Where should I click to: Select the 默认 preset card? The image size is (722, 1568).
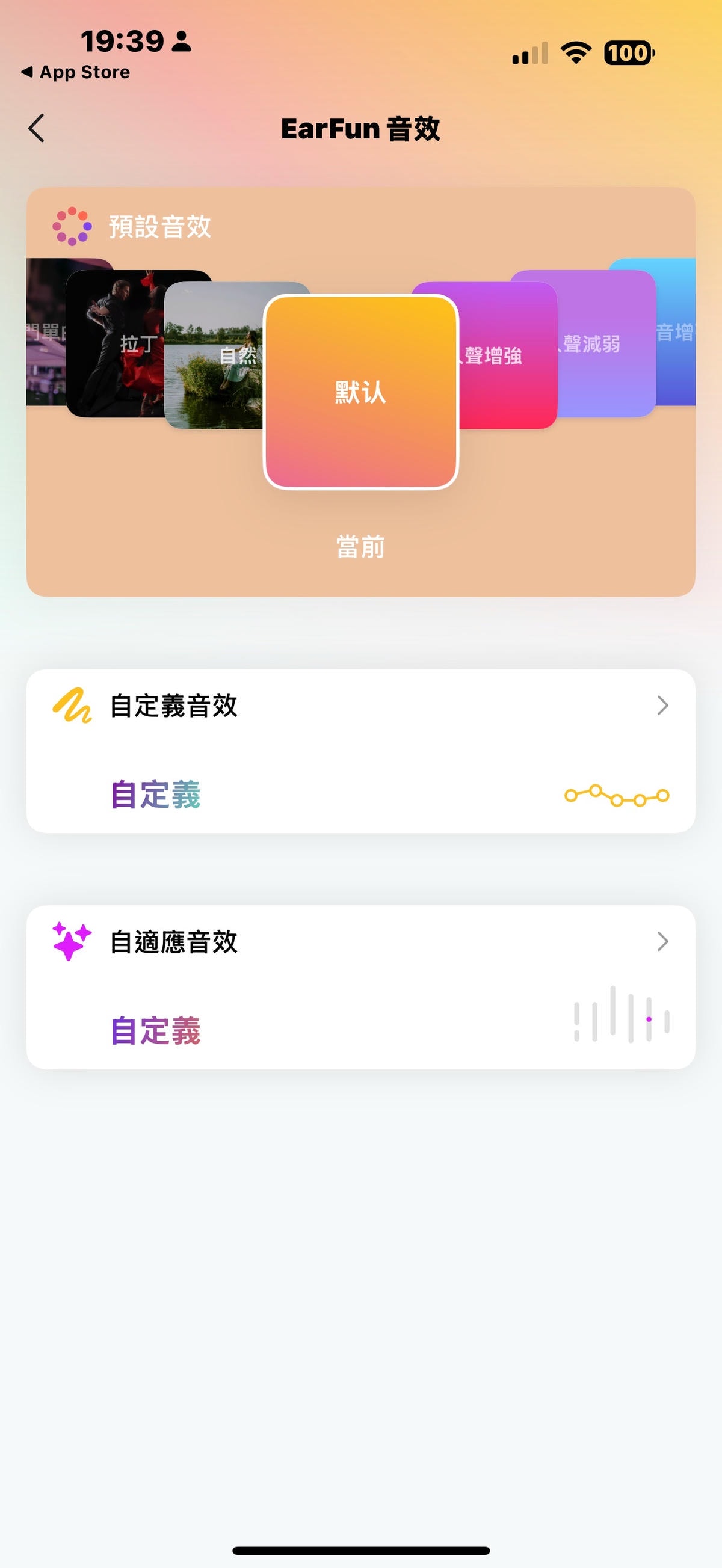[x=360, y=392]
